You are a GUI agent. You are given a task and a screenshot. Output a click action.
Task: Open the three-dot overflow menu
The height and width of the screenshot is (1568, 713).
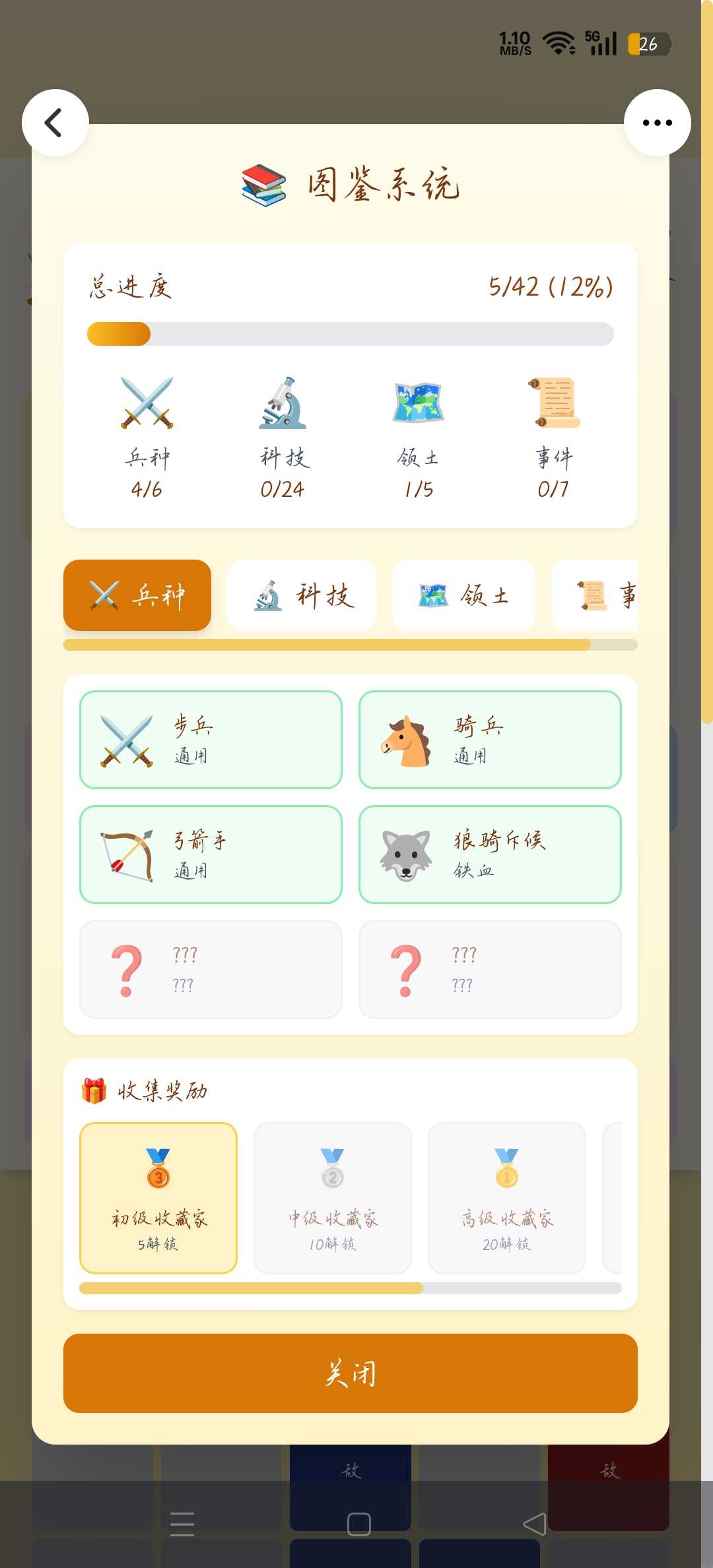[x=657, y=123]
